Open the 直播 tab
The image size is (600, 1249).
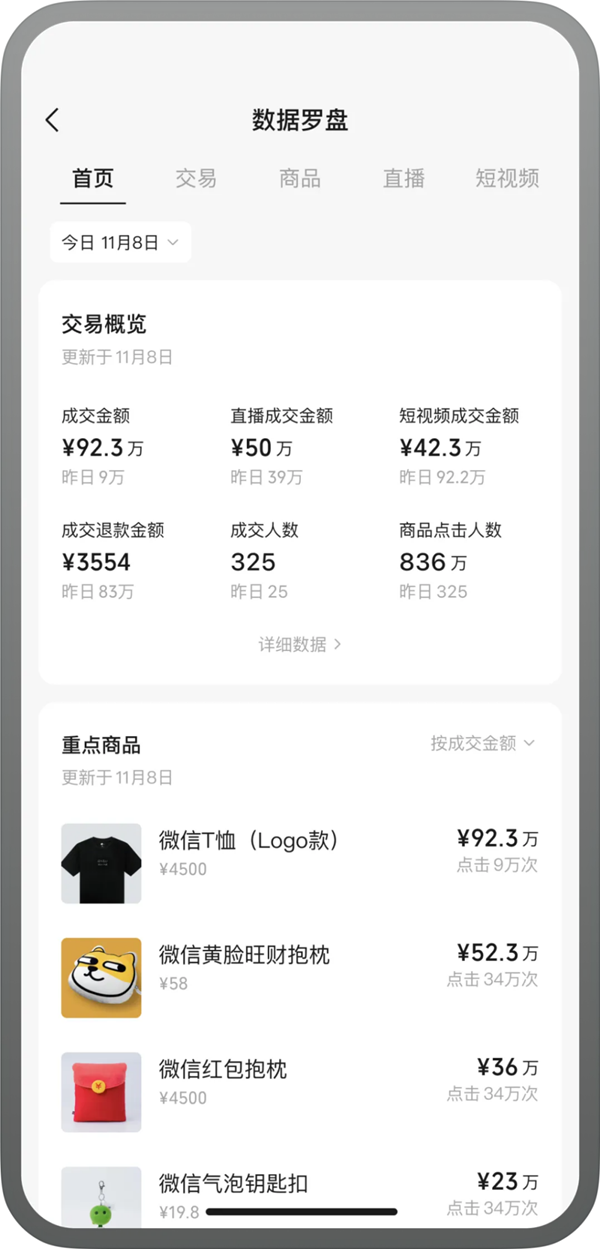tap(404, 179)
